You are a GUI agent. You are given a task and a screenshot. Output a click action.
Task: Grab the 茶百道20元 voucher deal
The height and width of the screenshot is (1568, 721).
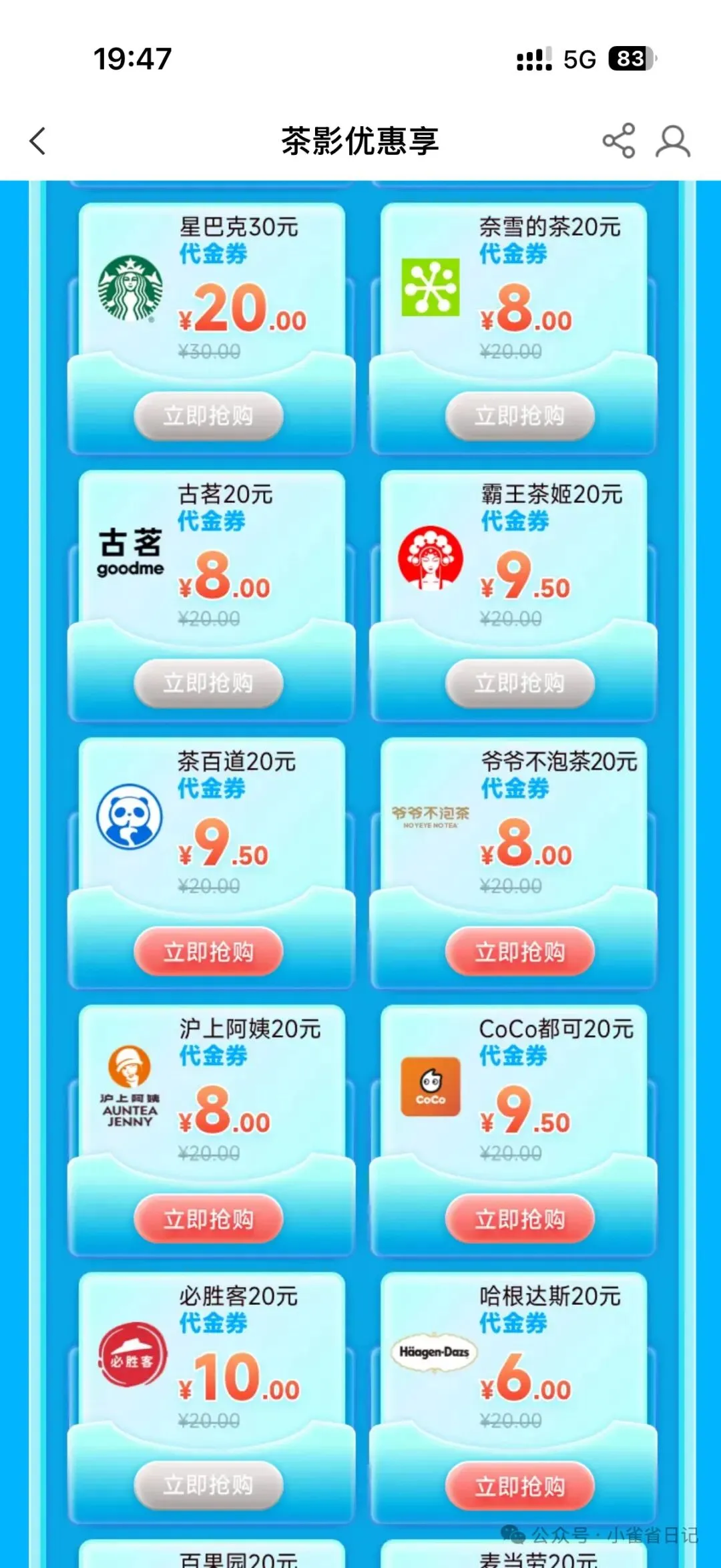tap(208, 951)
